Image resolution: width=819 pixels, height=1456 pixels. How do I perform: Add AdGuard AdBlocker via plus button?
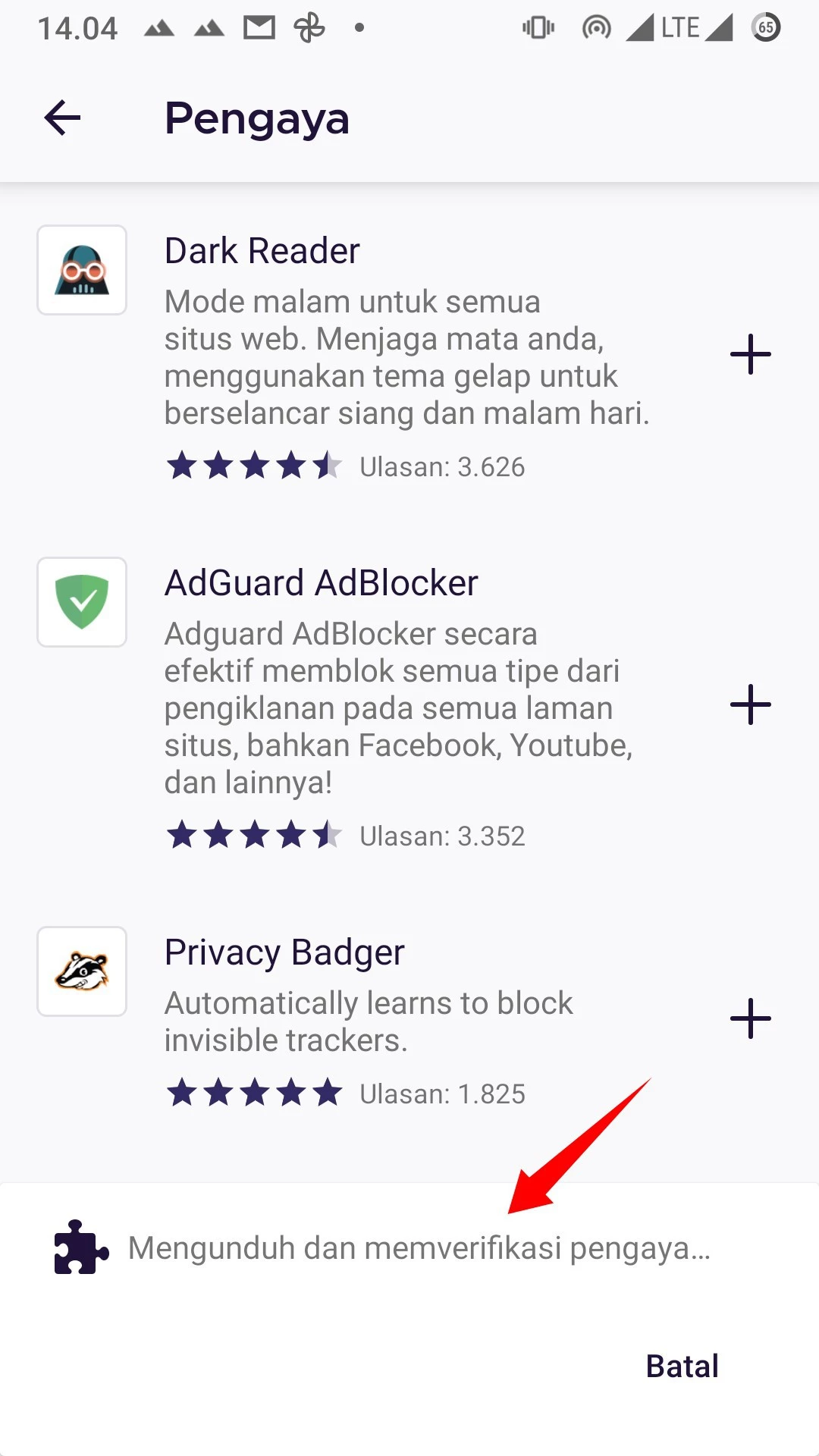coord(752,704)
